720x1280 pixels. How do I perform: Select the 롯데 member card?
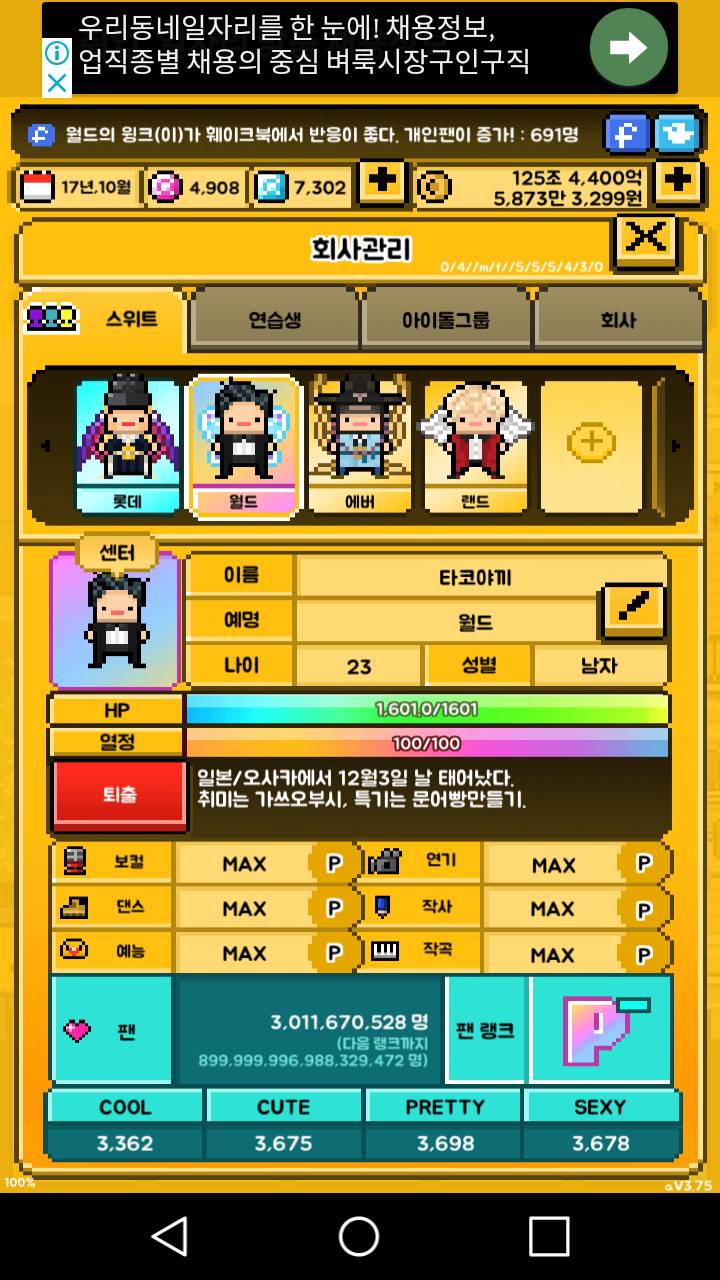[128, 445]
